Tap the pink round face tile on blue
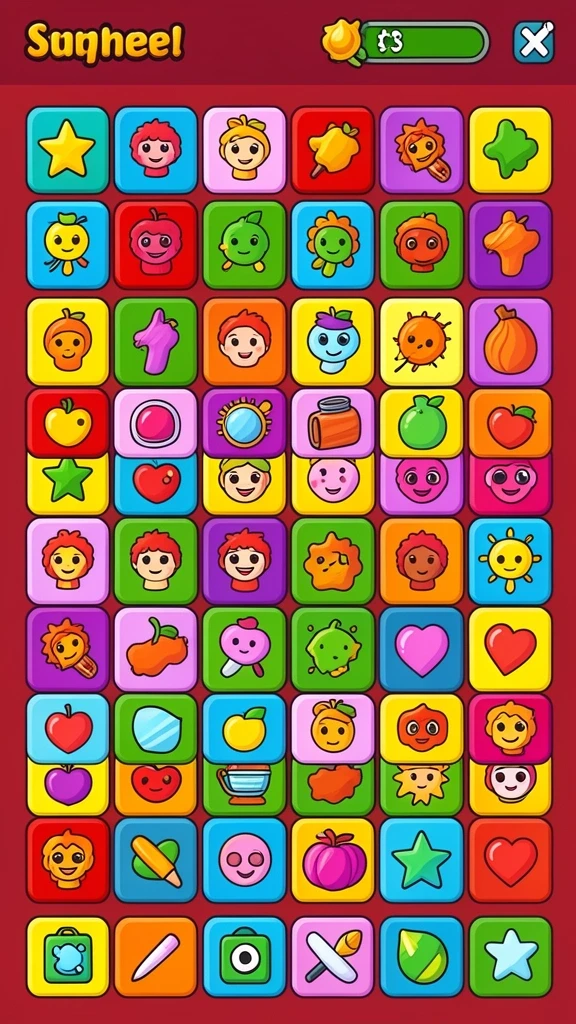Viewport: 576px width, 1024px height. (244, 860)
